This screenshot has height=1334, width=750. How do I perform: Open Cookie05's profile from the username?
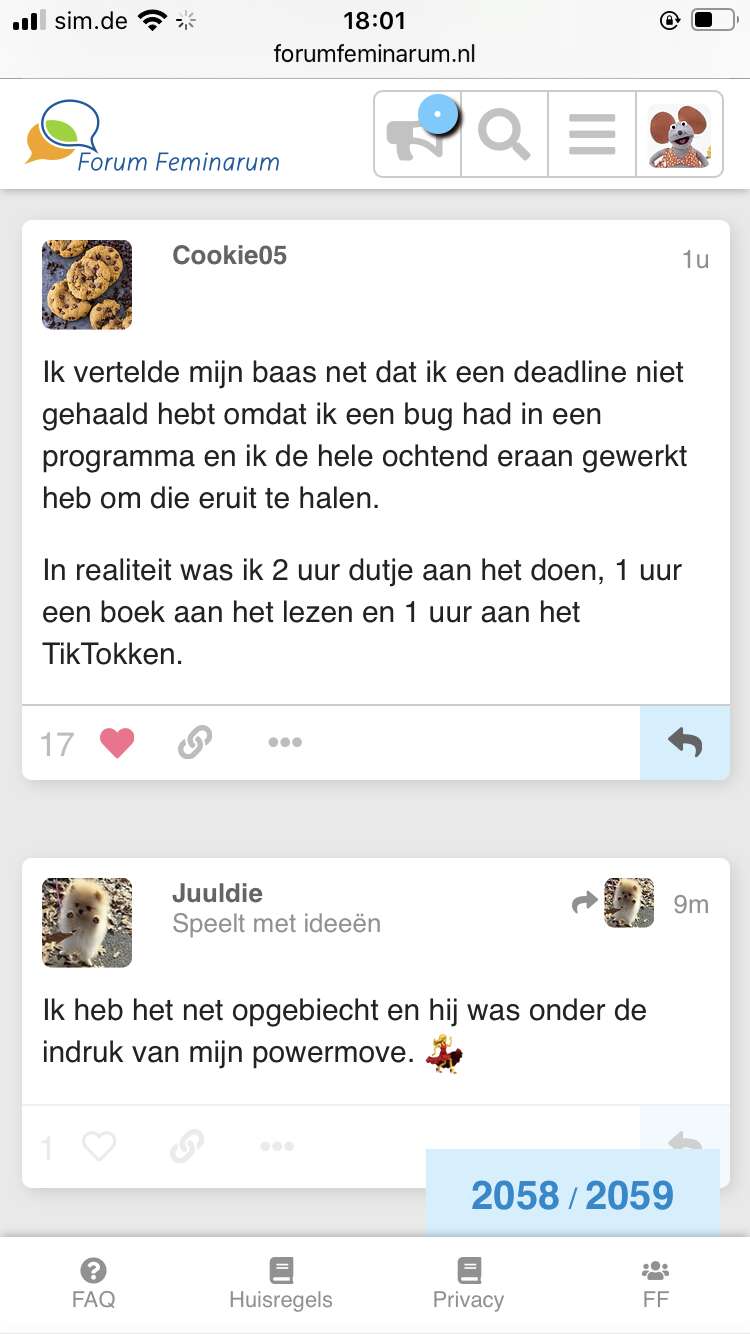pyautogui.click(x=229, y=255)
